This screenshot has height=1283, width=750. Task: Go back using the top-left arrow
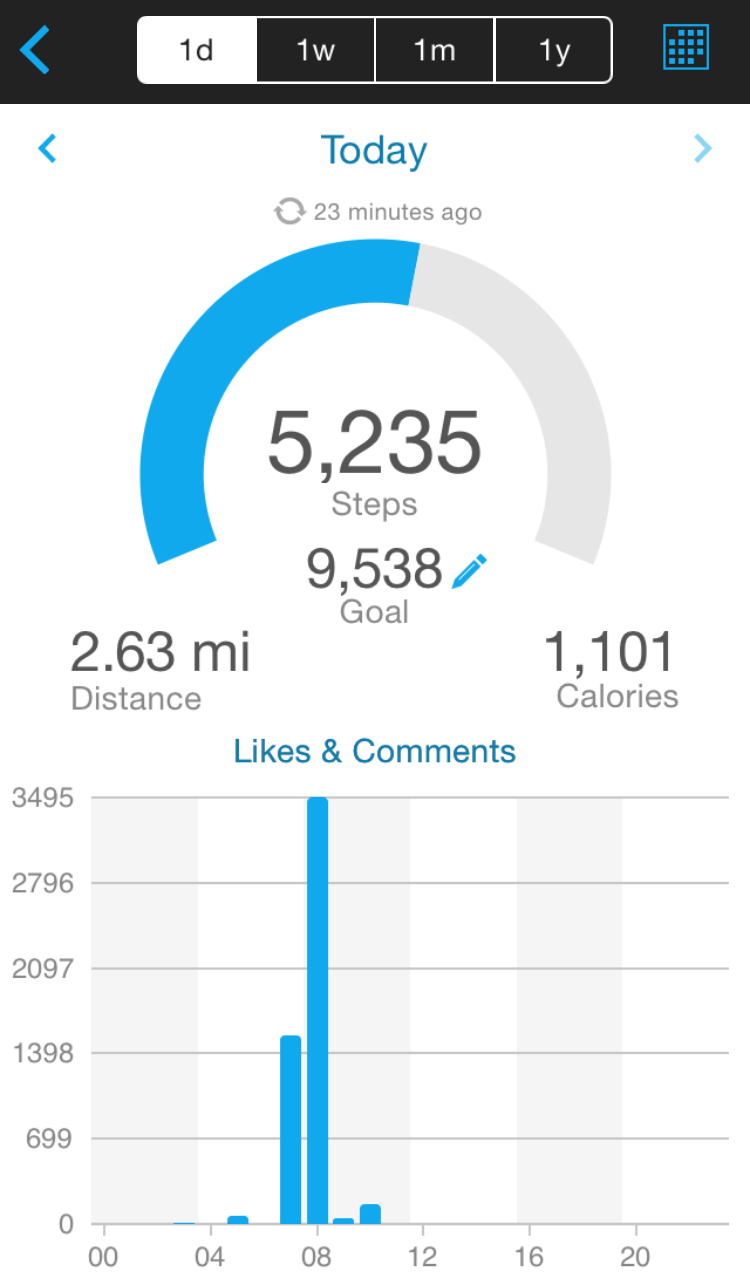(x=34, y=50)
